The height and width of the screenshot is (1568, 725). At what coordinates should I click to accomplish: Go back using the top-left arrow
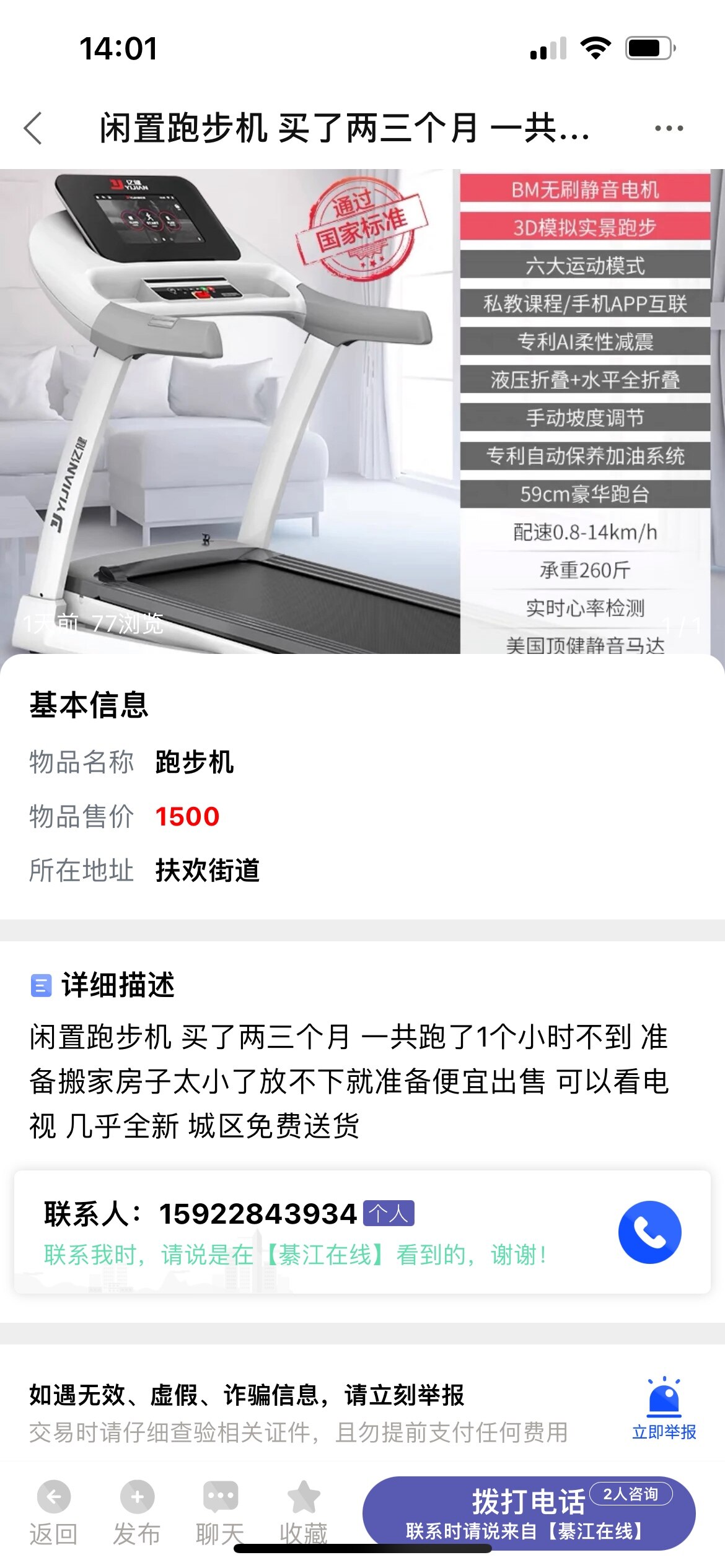[33, 128]
